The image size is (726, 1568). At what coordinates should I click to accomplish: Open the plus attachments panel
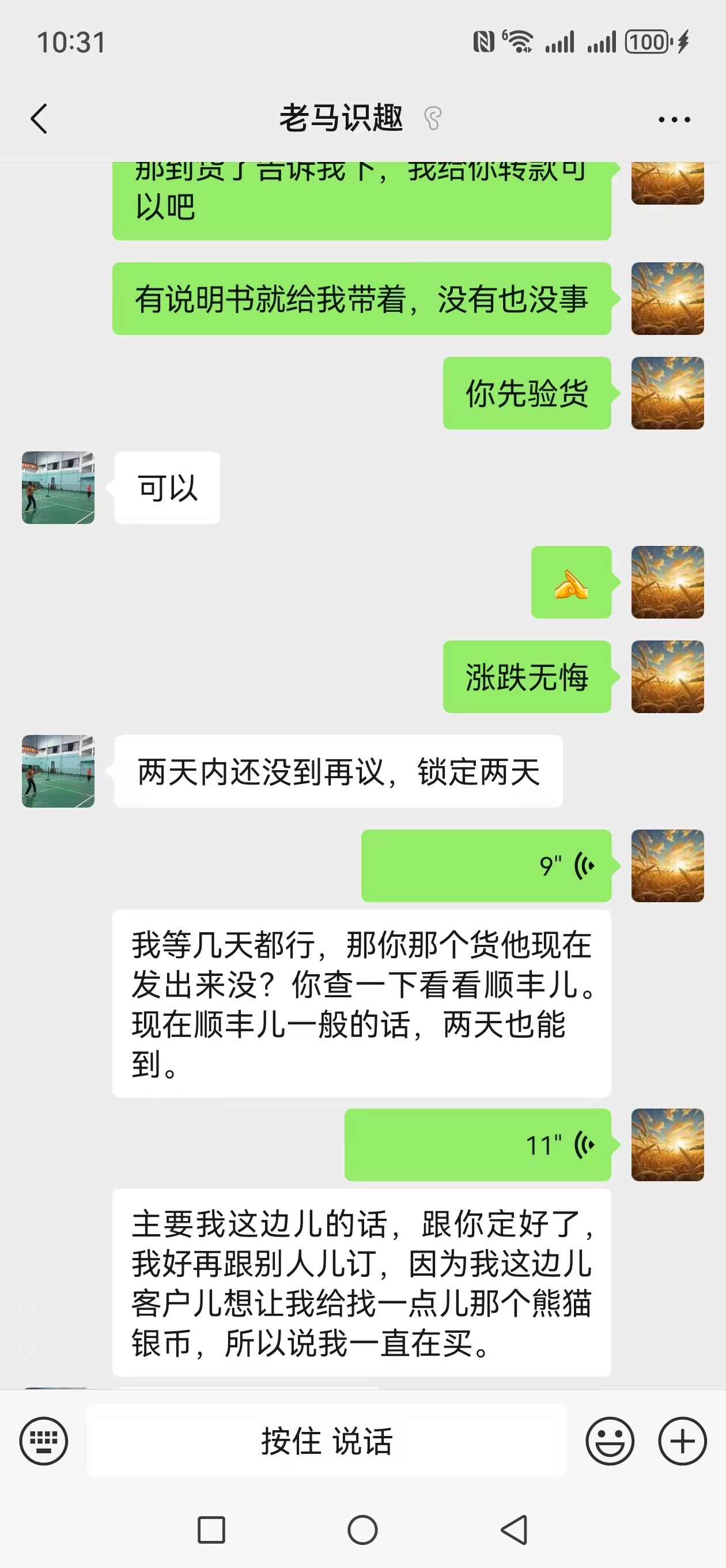682,1441
